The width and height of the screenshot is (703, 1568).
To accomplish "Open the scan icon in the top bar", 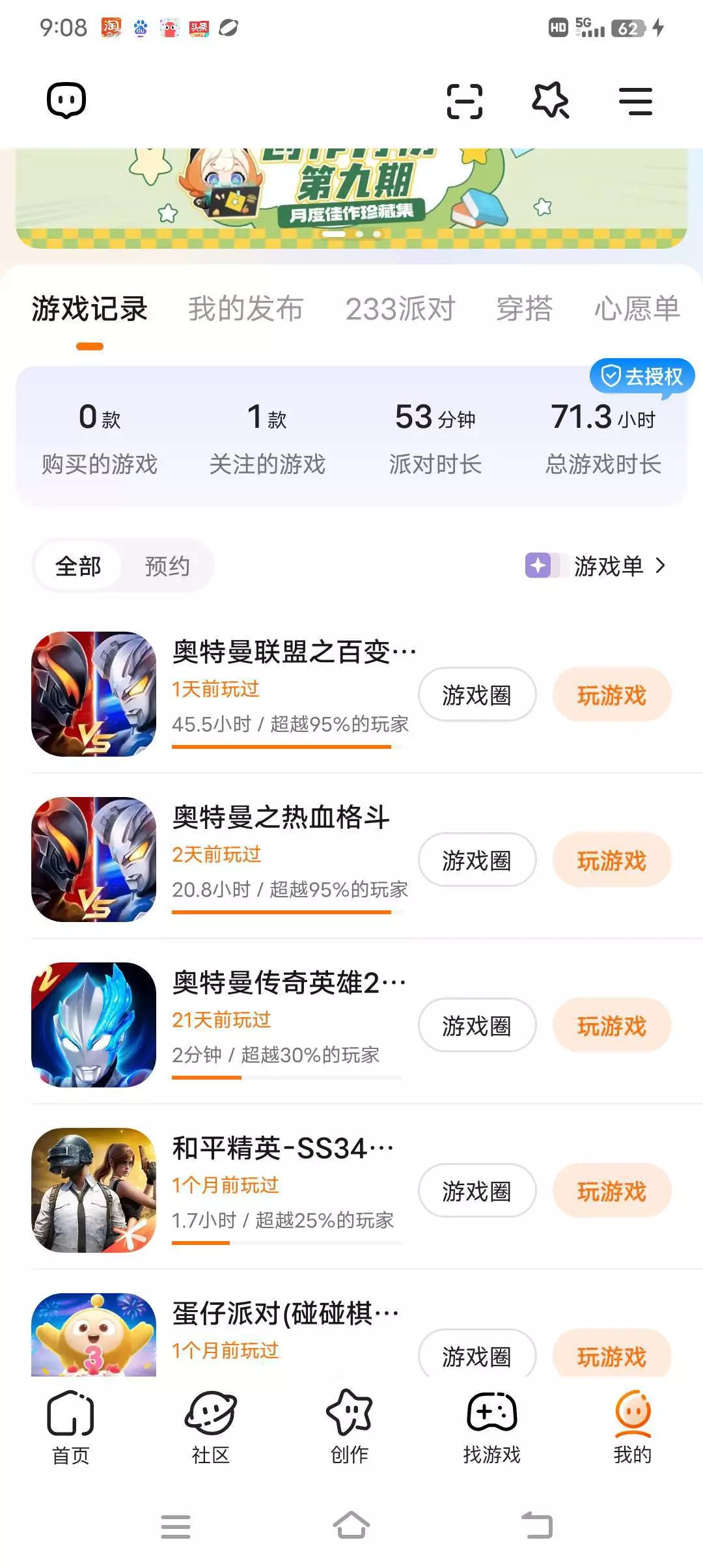I will point(464,102).
